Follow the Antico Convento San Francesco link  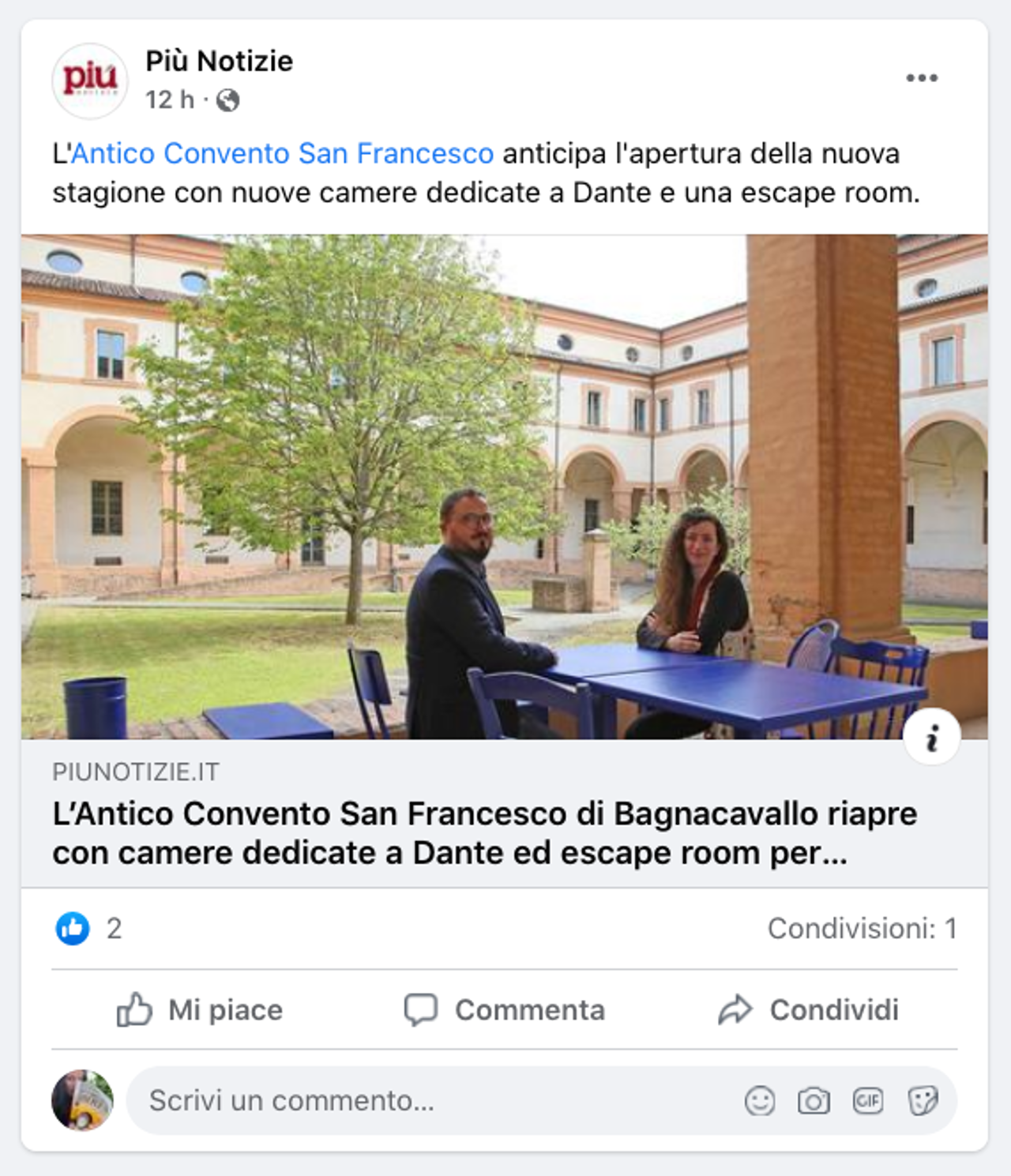(x=282, y=153)
